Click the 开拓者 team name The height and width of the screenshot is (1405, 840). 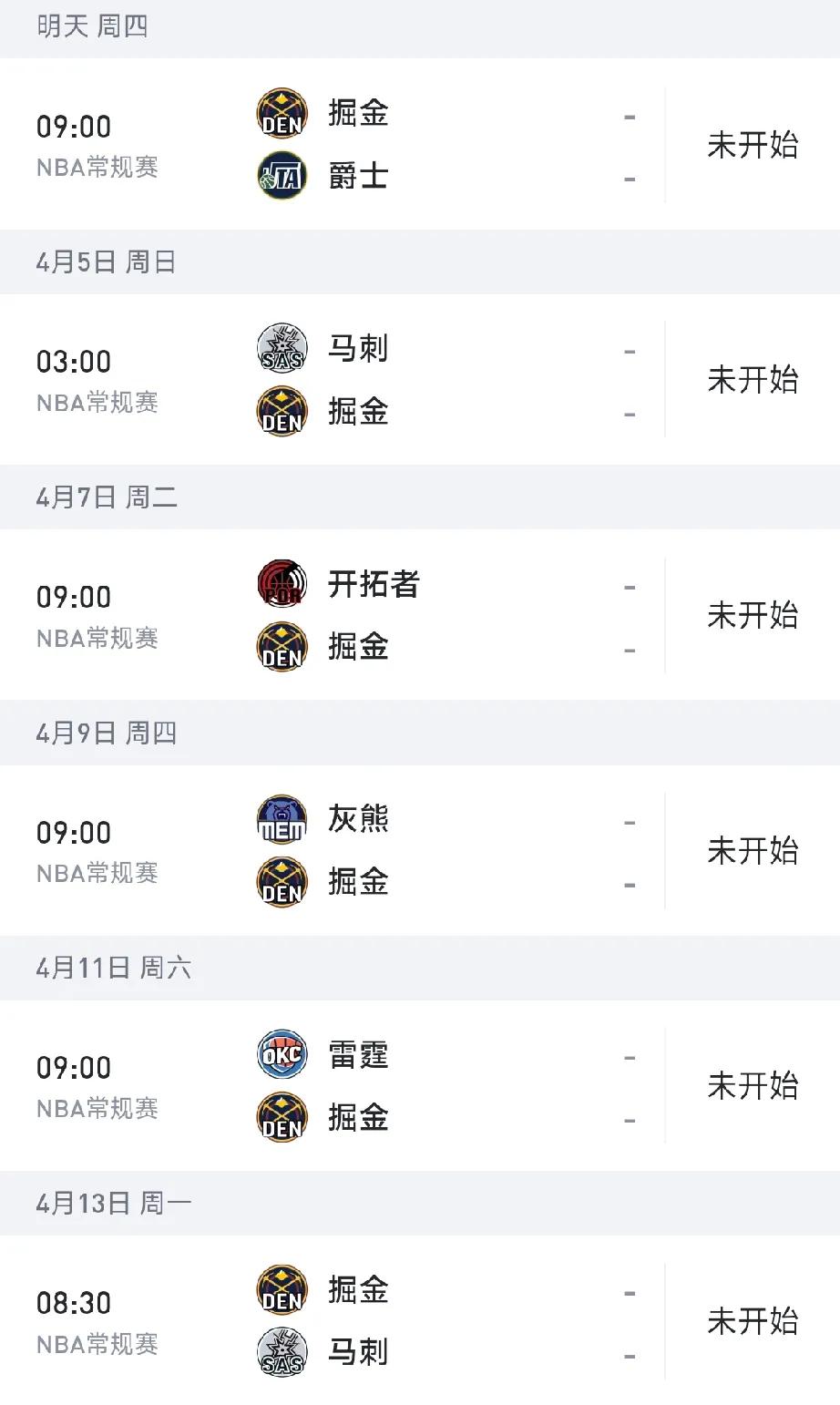(374, 583)
